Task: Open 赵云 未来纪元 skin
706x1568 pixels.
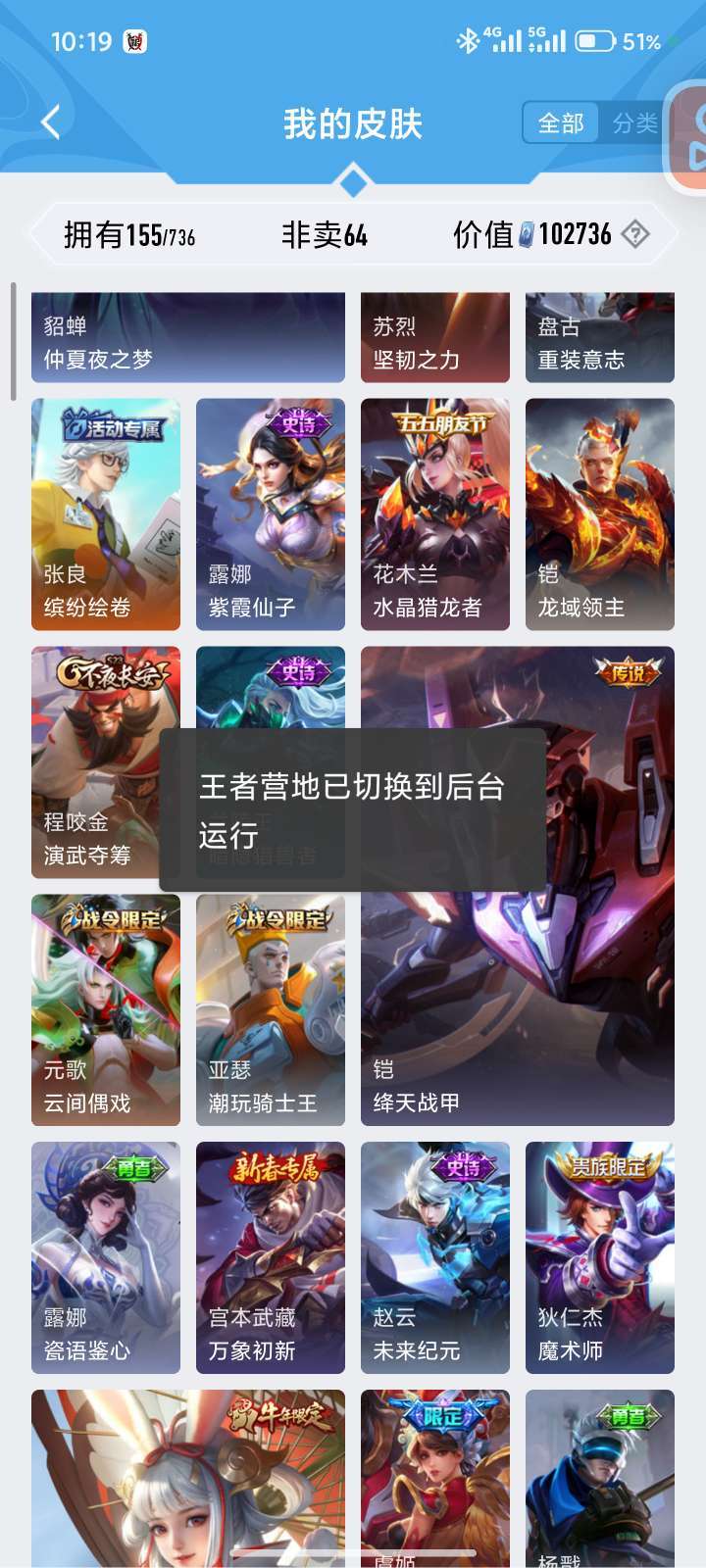Action: [435, 1258]
